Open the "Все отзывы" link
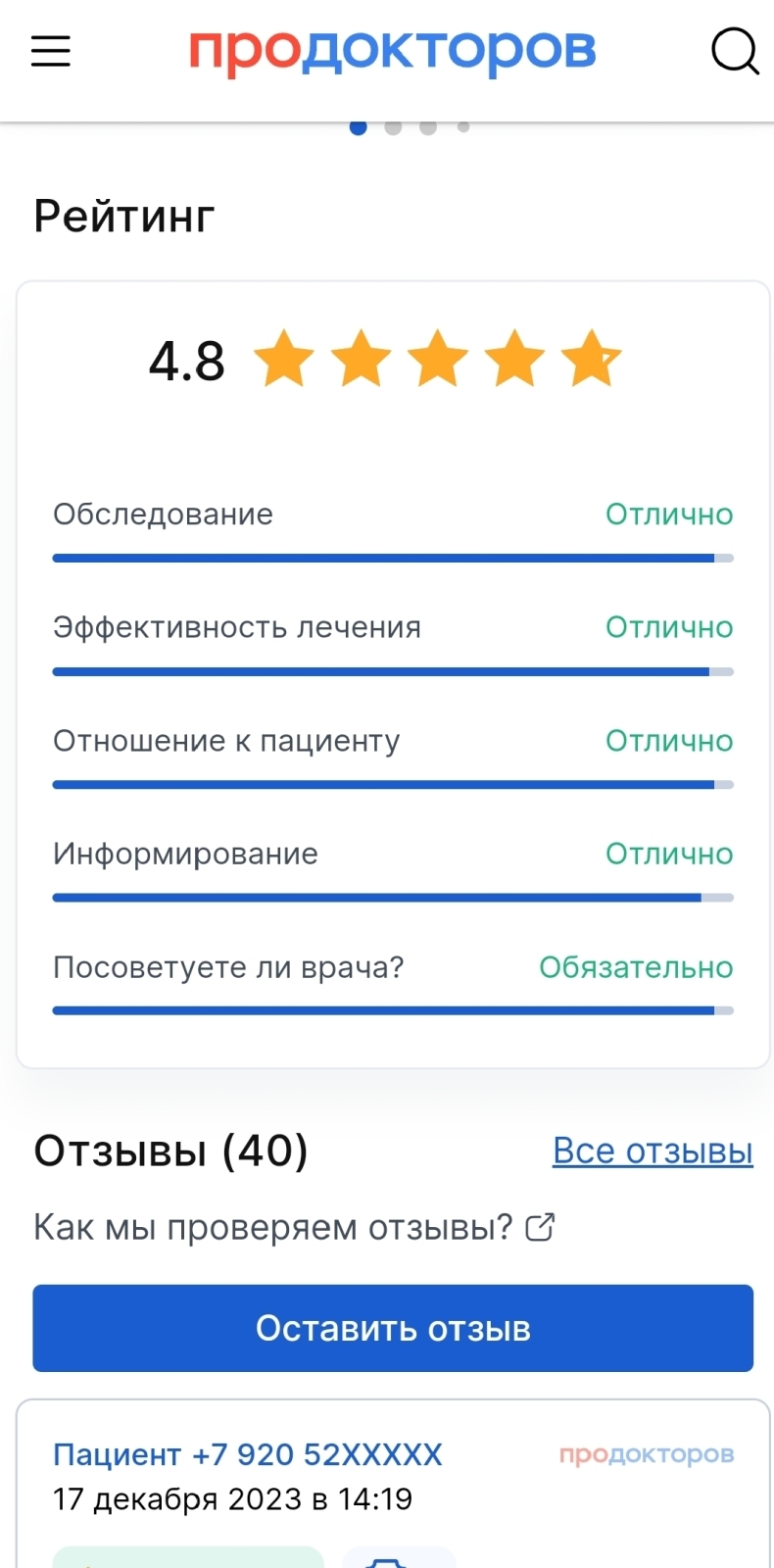 653,1151
